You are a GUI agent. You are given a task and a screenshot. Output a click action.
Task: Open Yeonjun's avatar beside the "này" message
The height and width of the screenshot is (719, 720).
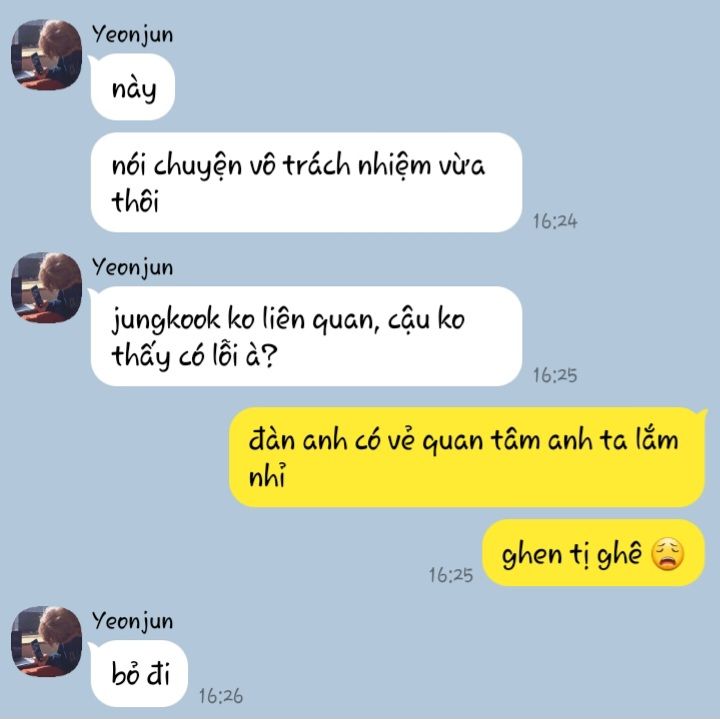(x=45, y=55)
